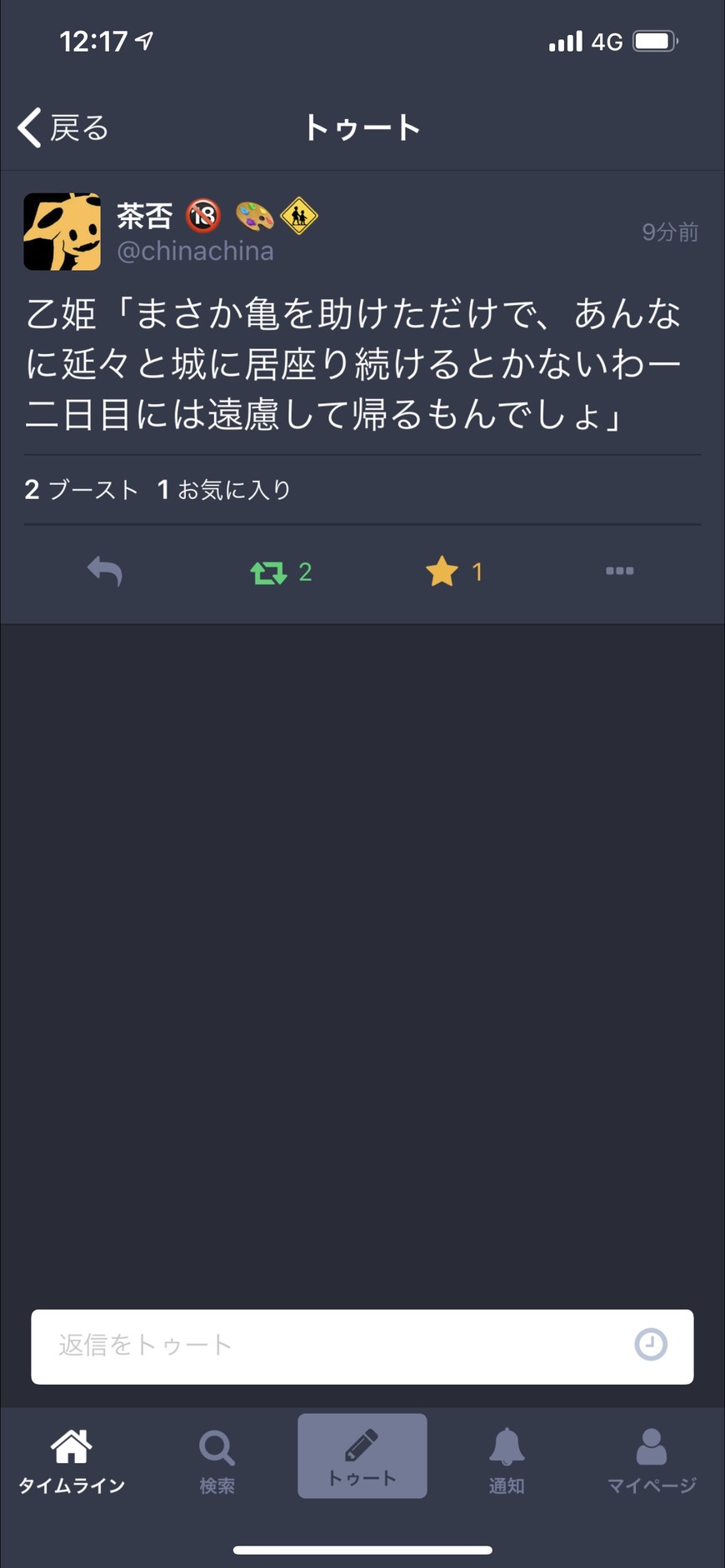Tap the favorite star icon
725x1568 pixels.
click(x=442, y=572)
